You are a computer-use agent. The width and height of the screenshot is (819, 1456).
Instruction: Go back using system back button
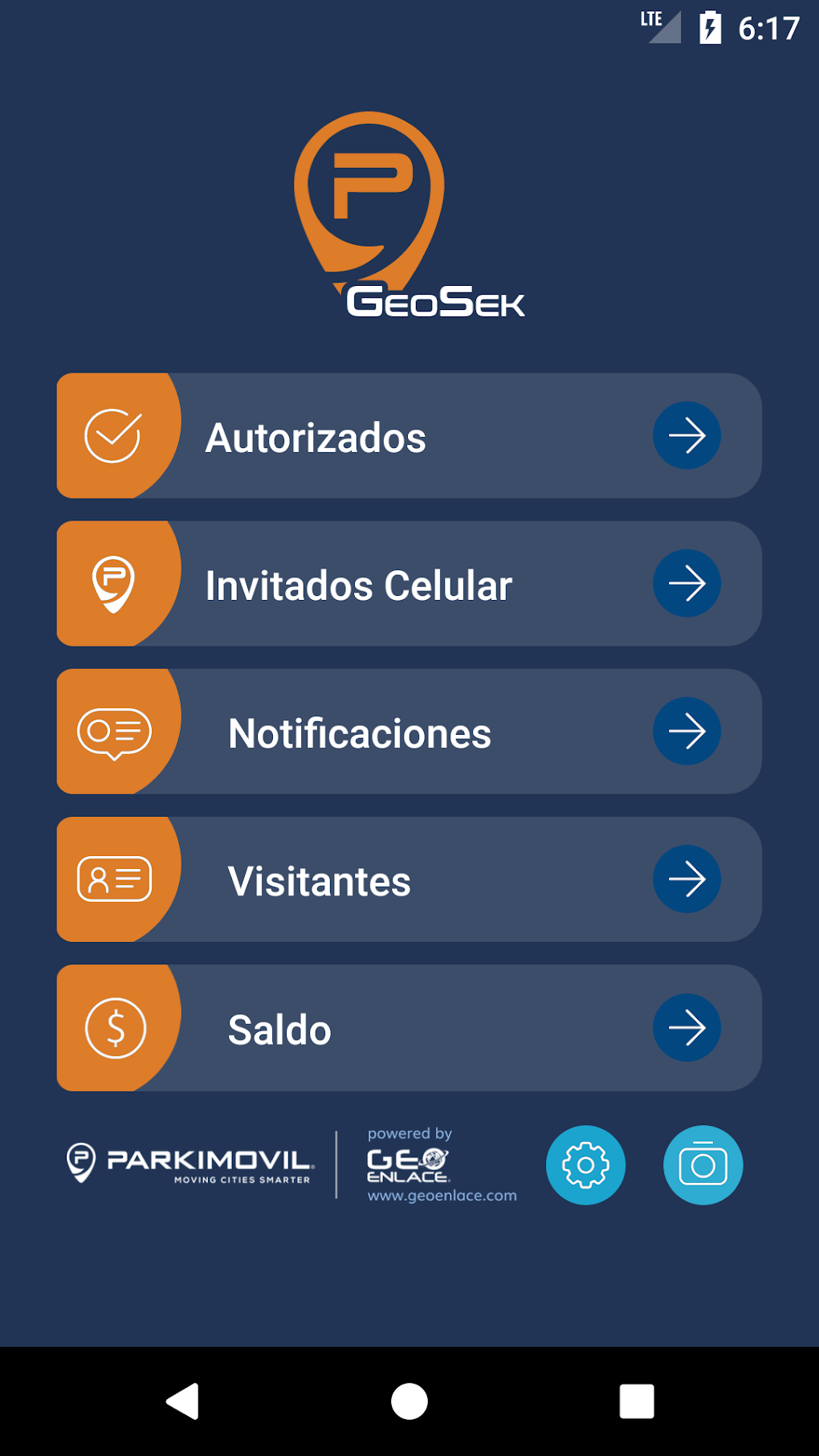(183, 1401)
